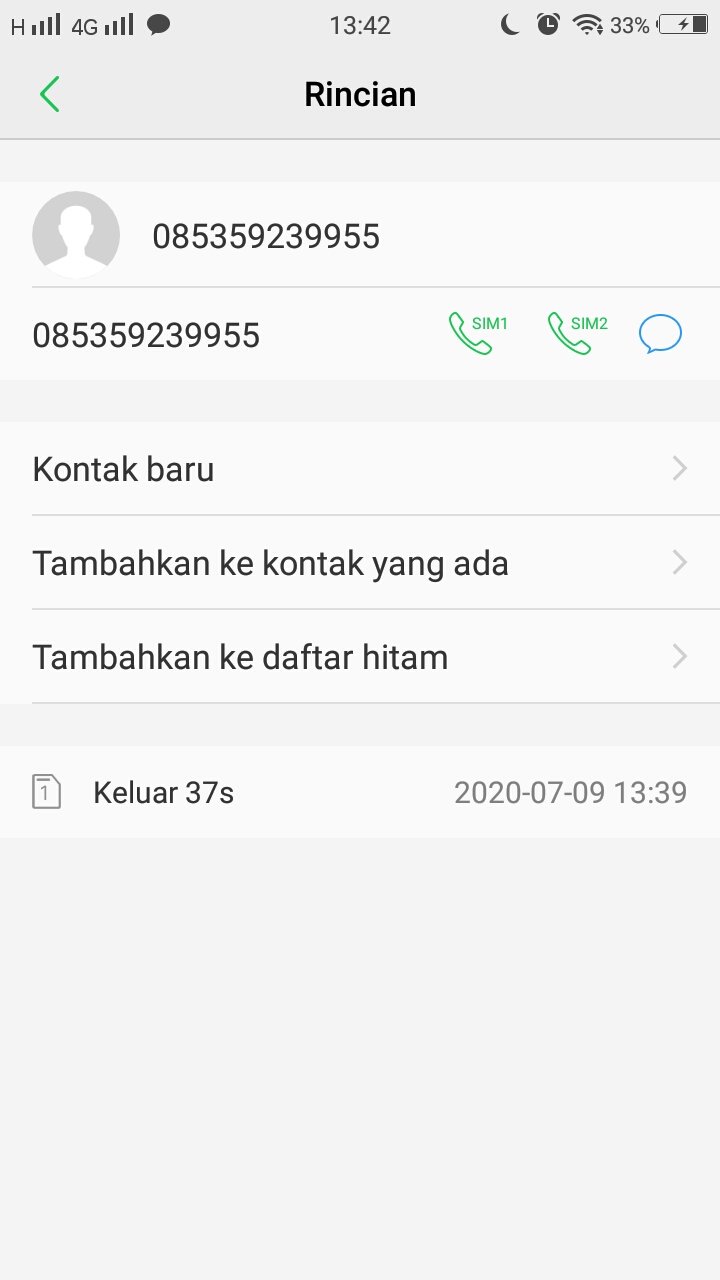Choose Tambahkan ke daftar hitam
This screenshot has width=720, height=1280.
point(360,657)
